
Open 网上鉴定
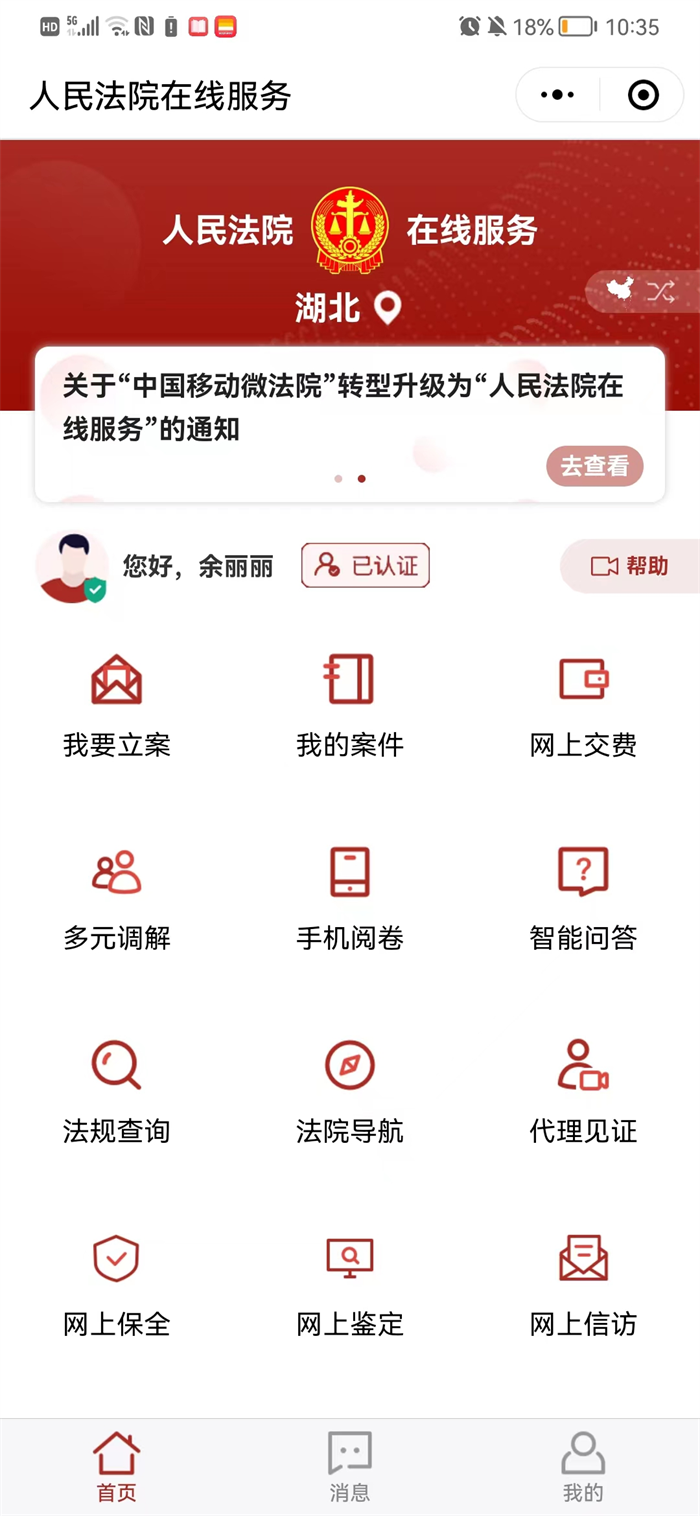(x=350, y=1284)
